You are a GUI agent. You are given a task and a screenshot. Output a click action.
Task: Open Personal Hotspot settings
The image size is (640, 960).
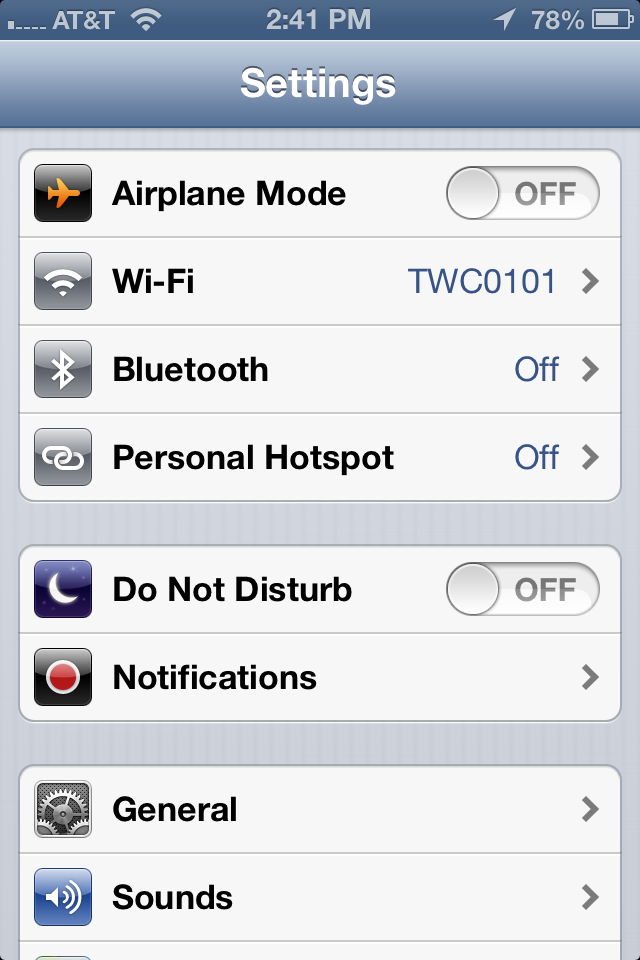click(320, 457)
